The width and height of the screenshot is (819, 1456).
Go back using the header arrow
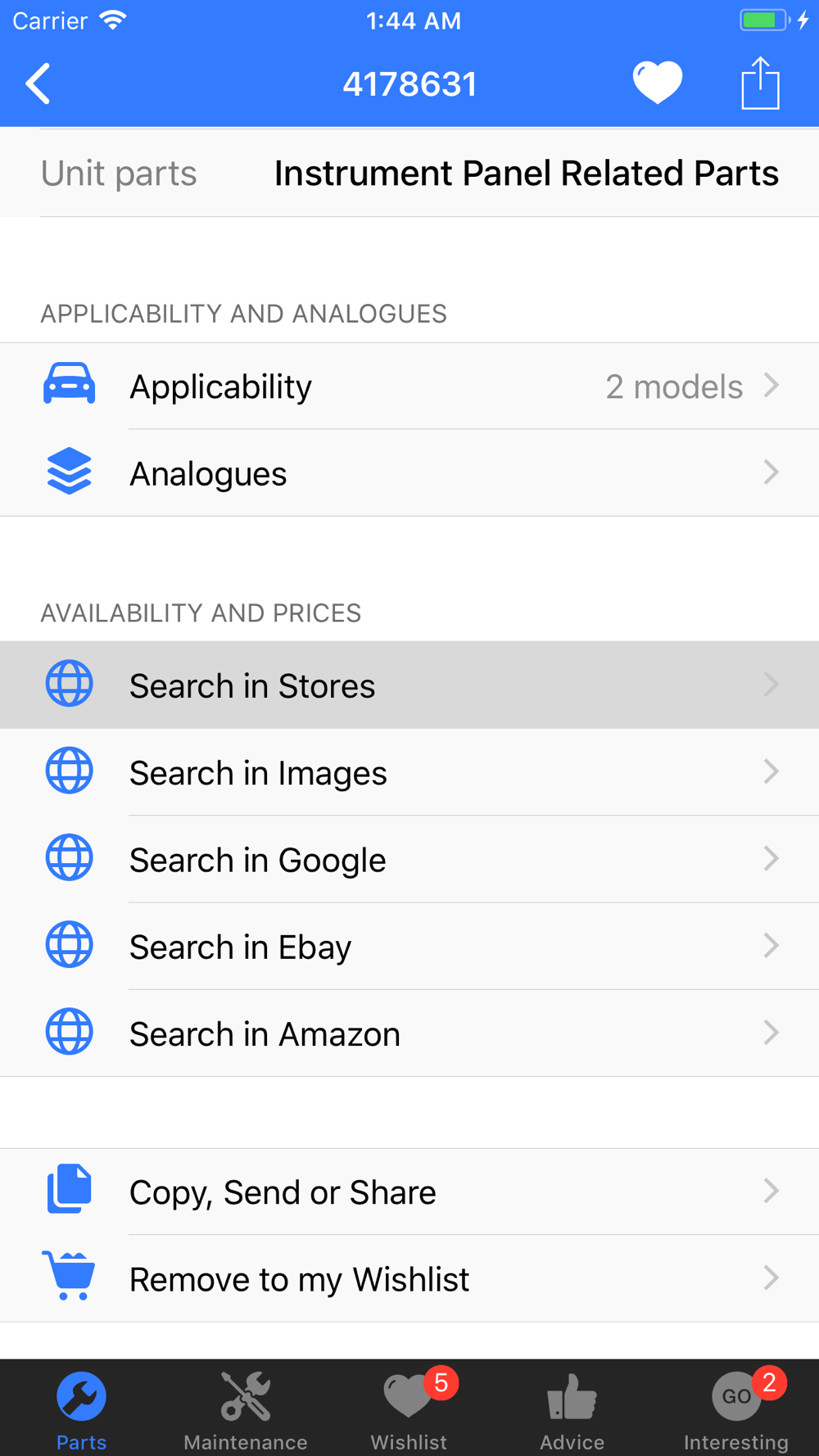pos(38,84)
